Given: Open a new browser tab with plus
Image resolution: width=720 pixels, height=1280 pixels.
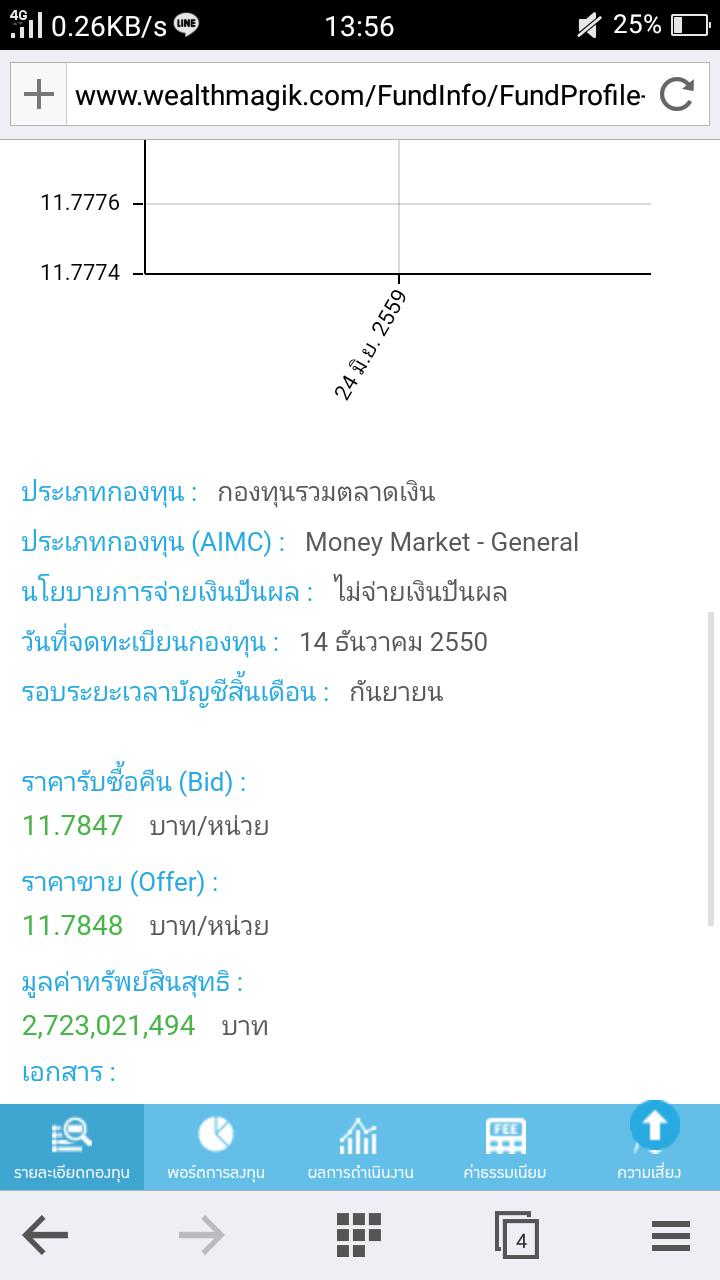Looking at the screenshot, I should point(38,95).
